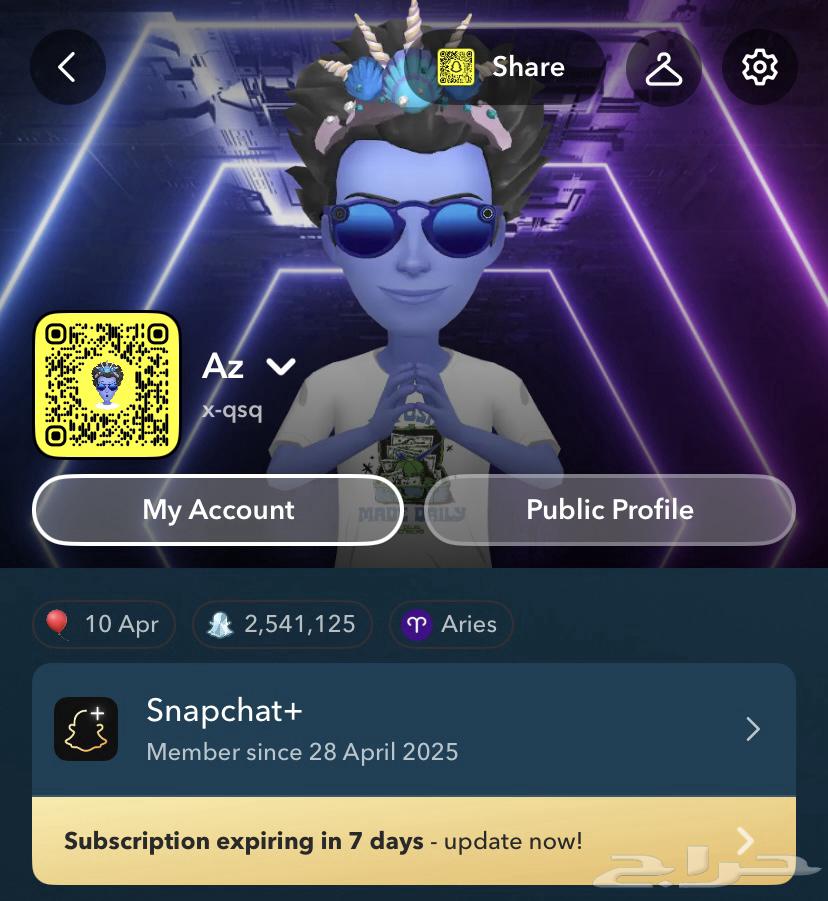Image resolution: width=828 pixels, height=901 pixels.
Task: Open the Snapchat+ membership row
Action: click(414, 729)
